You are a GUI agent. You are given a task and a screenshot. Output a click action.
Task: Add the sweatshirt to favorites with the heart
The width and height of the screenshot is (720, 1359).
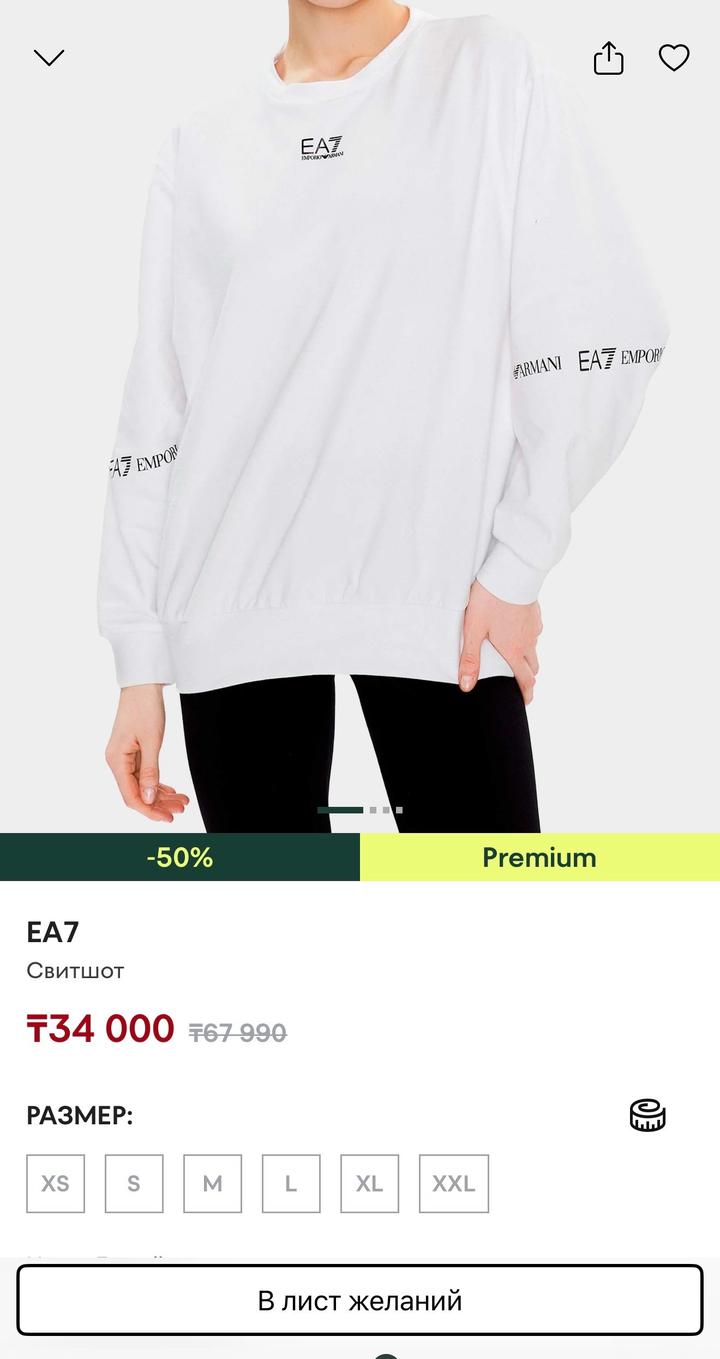[x=674, y=58]
